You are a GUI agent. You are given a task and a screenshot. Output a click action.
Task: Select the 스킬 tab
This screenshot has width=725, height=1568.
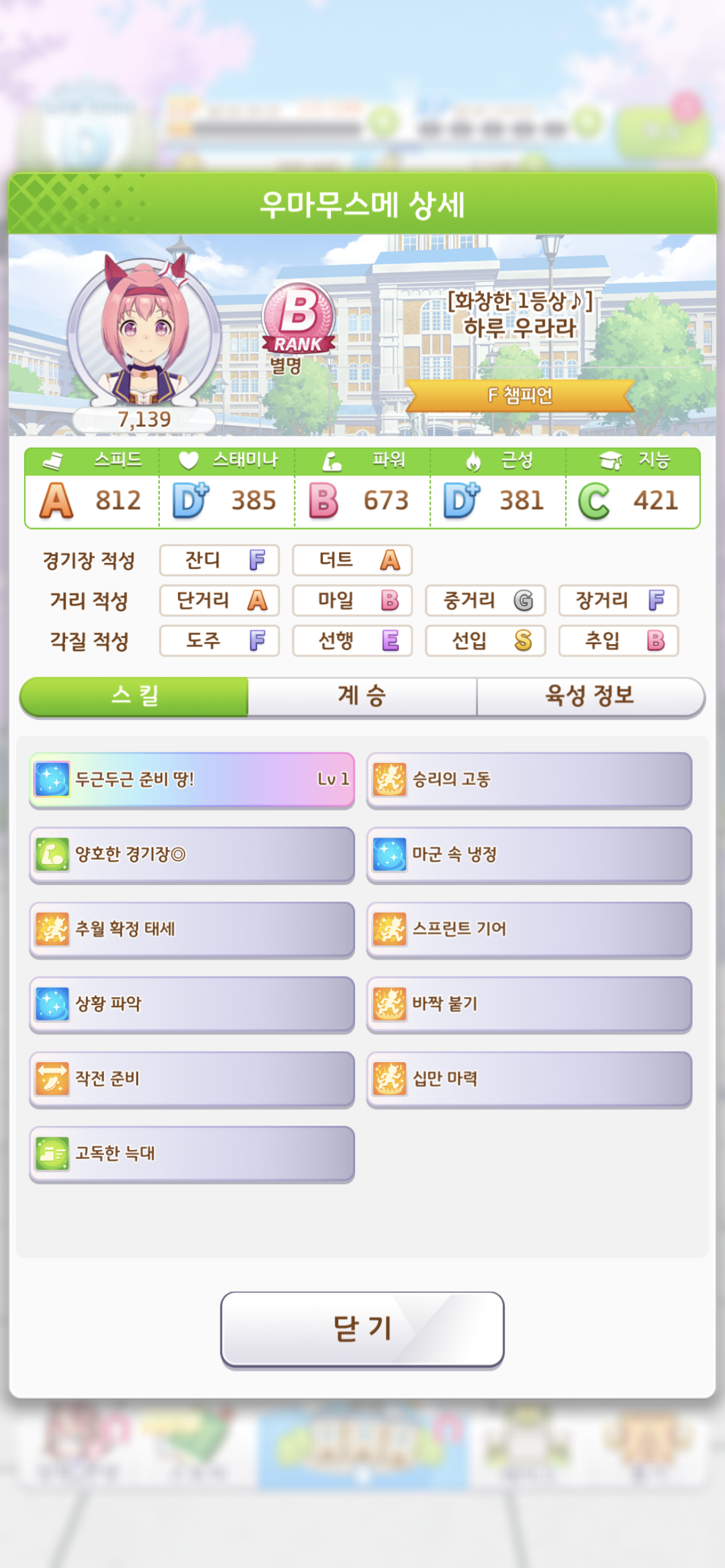(x=134, y=696)
